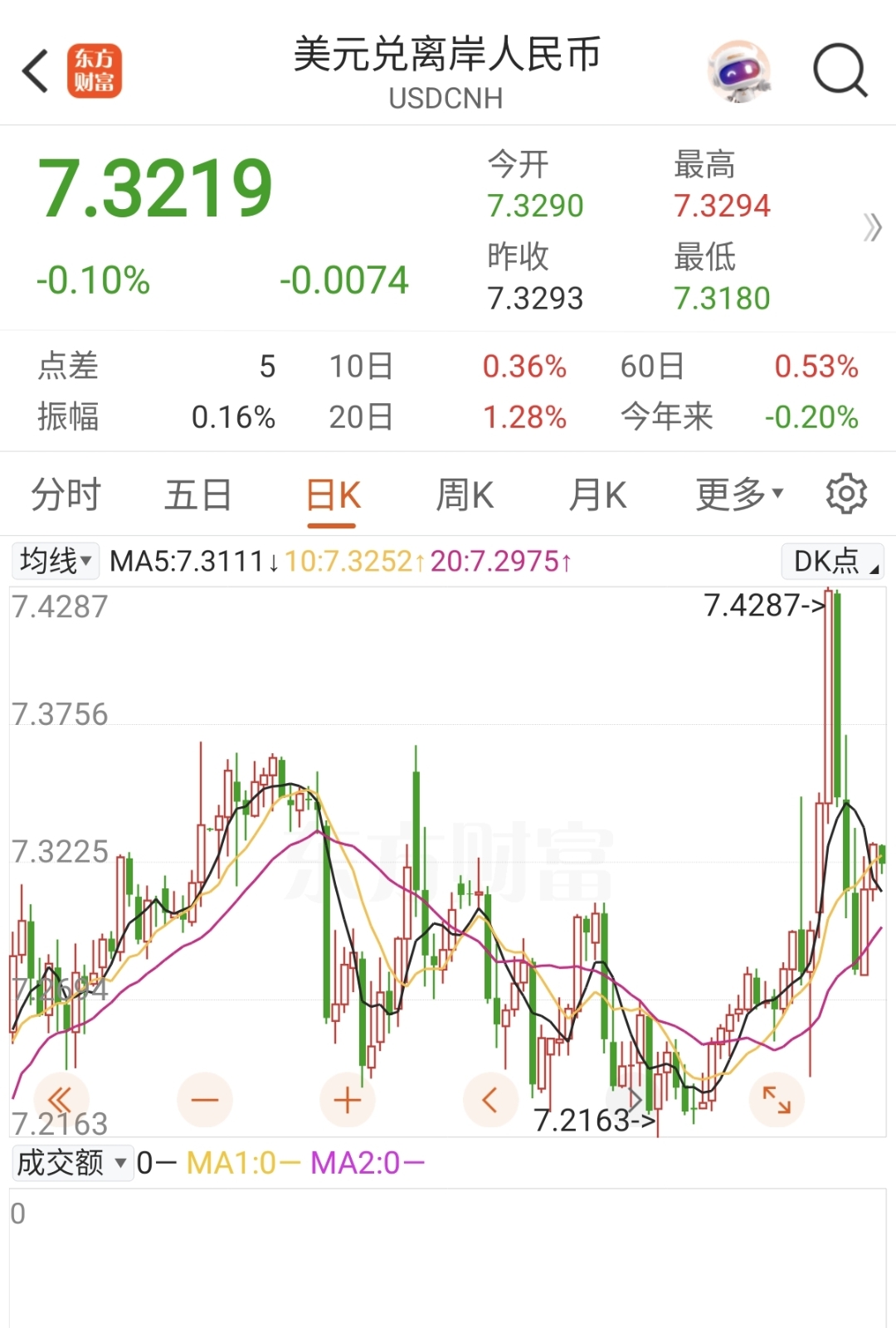
Task: Toggle the DK点 buy-sell signal overlay
Action: (x=832, y=562)
